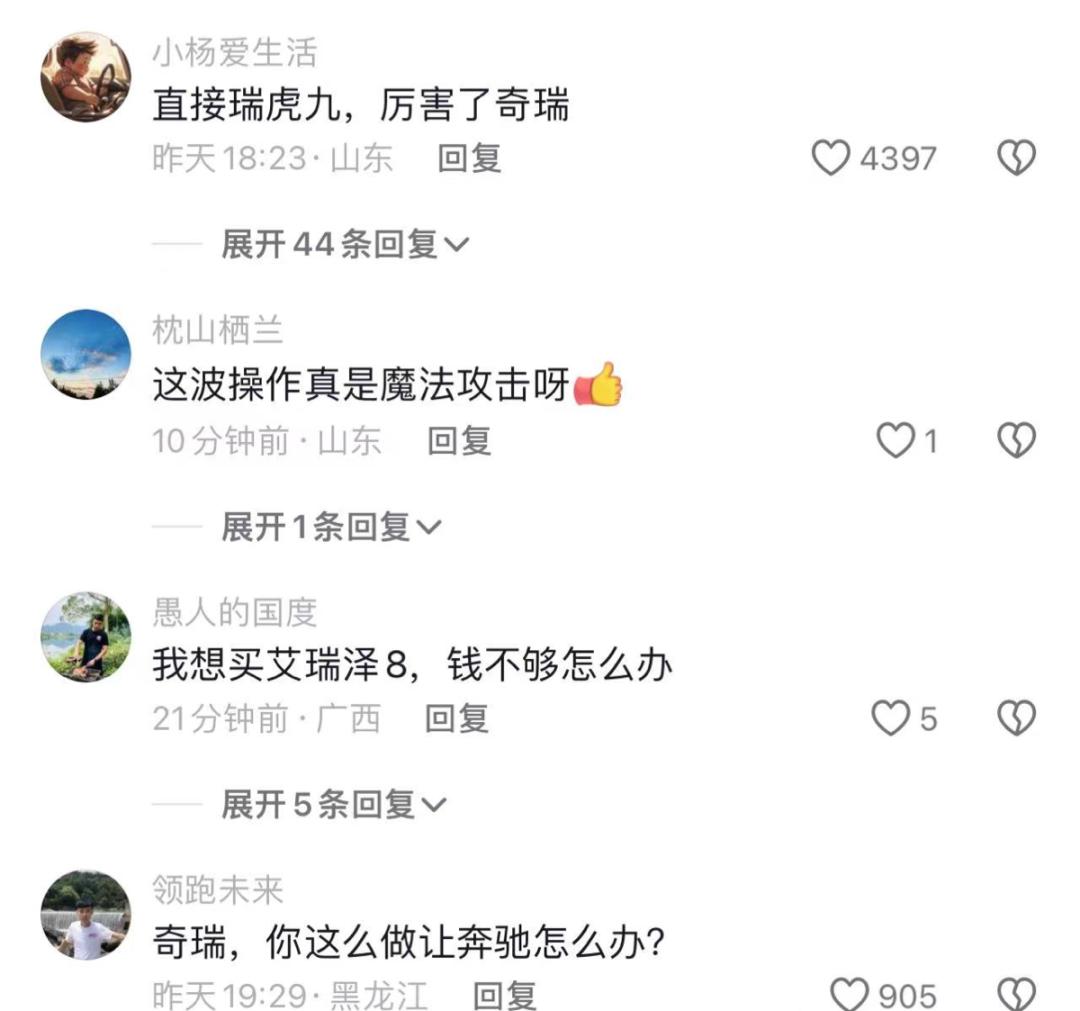This screenshot has width=1080, height=1011.
Task: Open 领跑未来's username link
Action: click(x=218, y=889)
